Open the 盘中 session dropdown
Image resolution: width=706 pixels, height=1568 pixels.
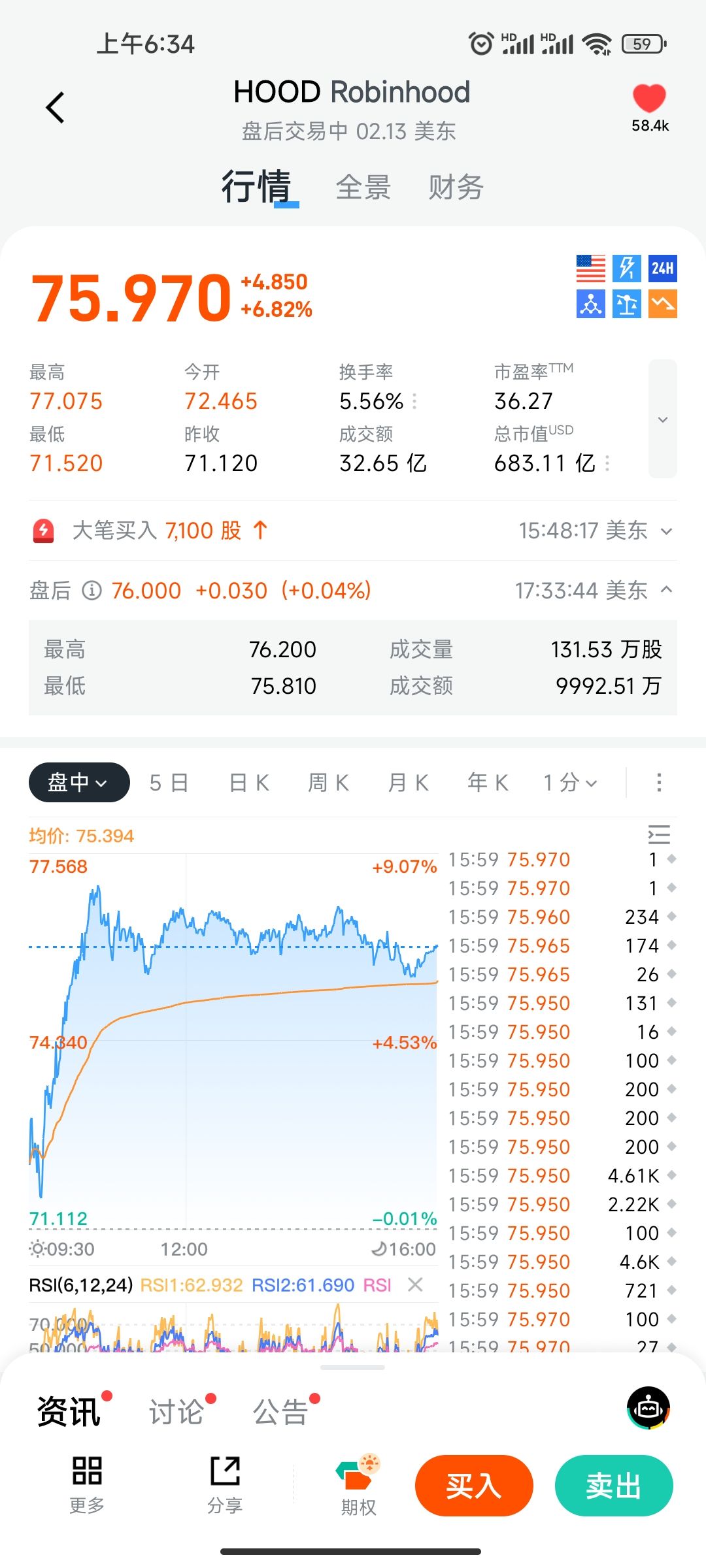pos(78,782)
